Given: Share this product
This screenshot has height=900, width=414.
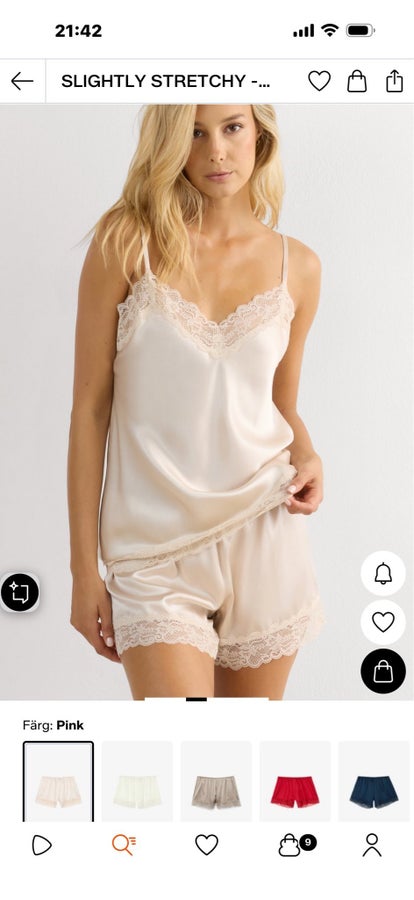Looking at the screenshot, I should [394, 81].
